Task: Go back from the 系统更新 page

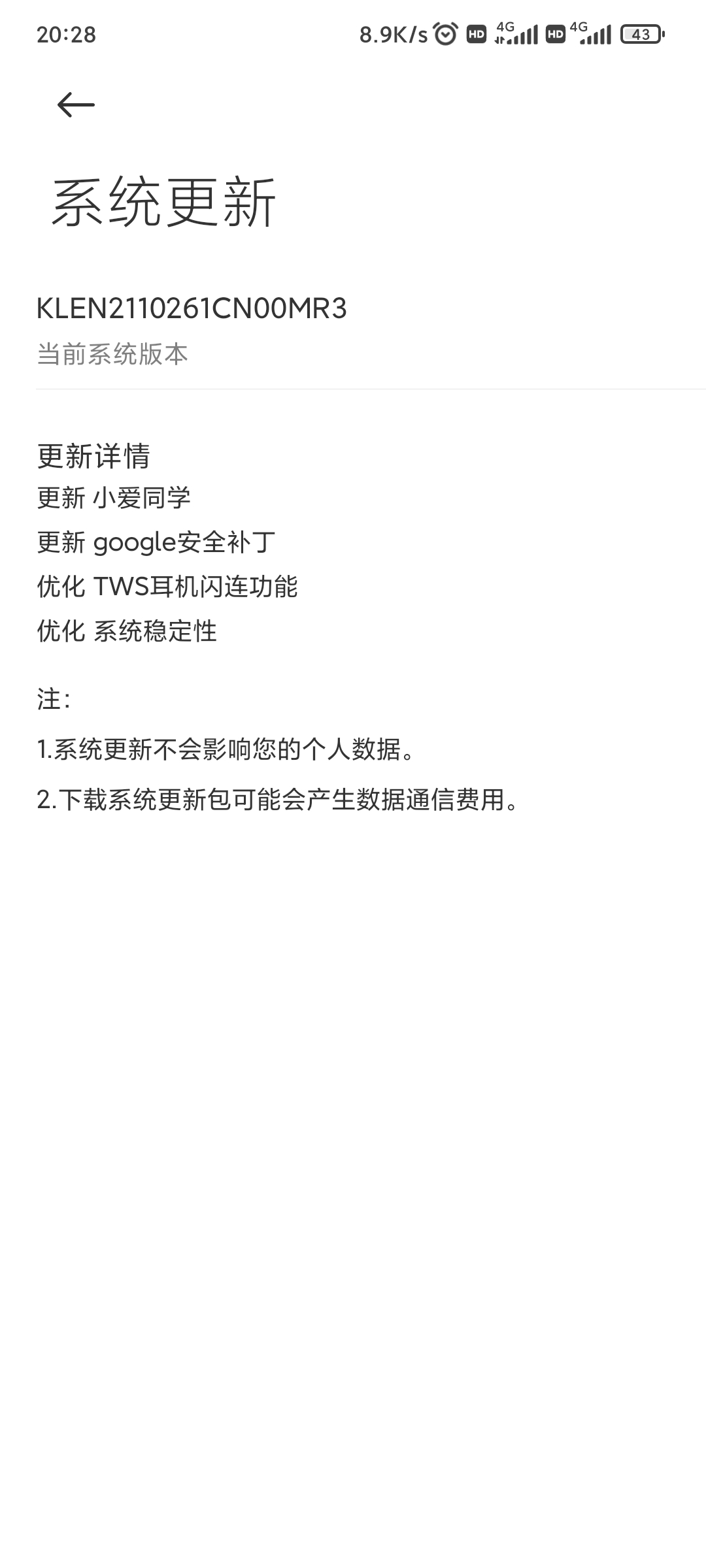Action: pos(76,105)
